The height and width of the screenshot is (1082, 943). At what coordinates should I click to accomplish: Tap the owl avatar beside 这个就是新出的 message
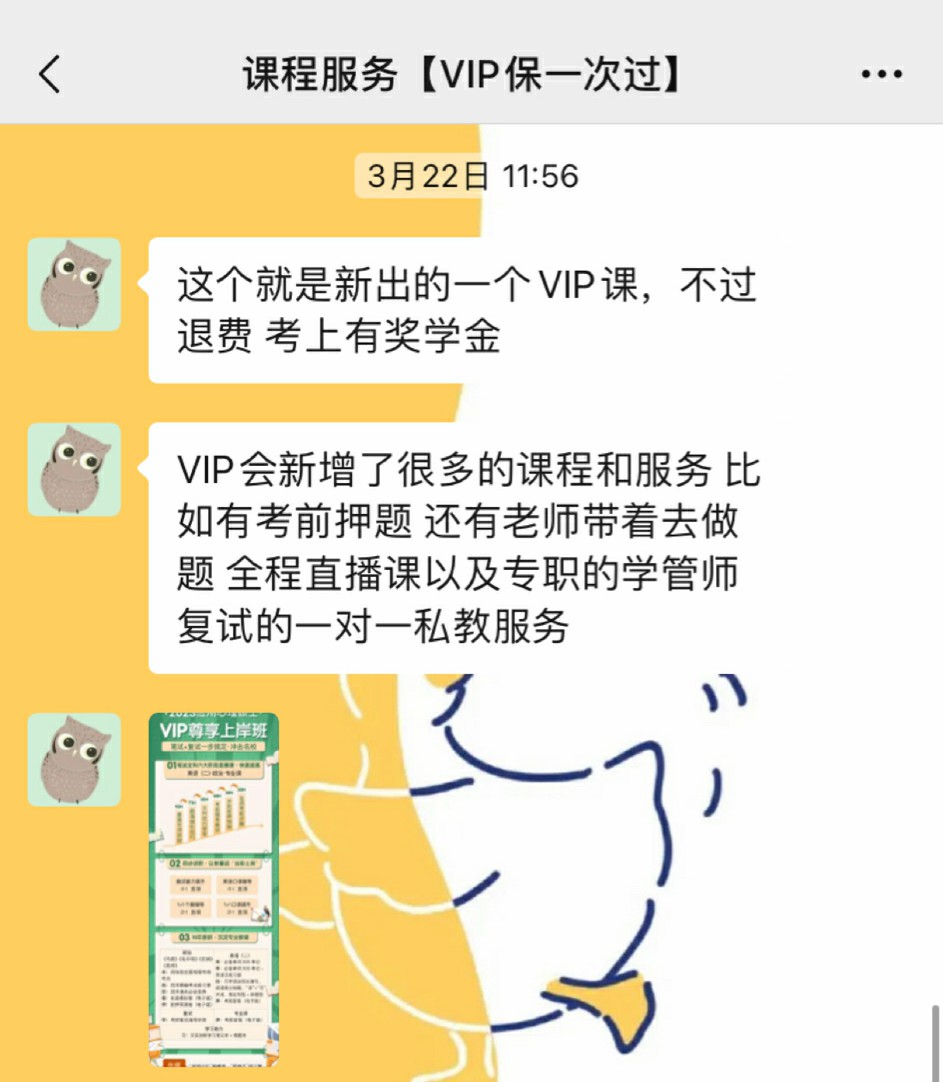[x=74, y=284]
